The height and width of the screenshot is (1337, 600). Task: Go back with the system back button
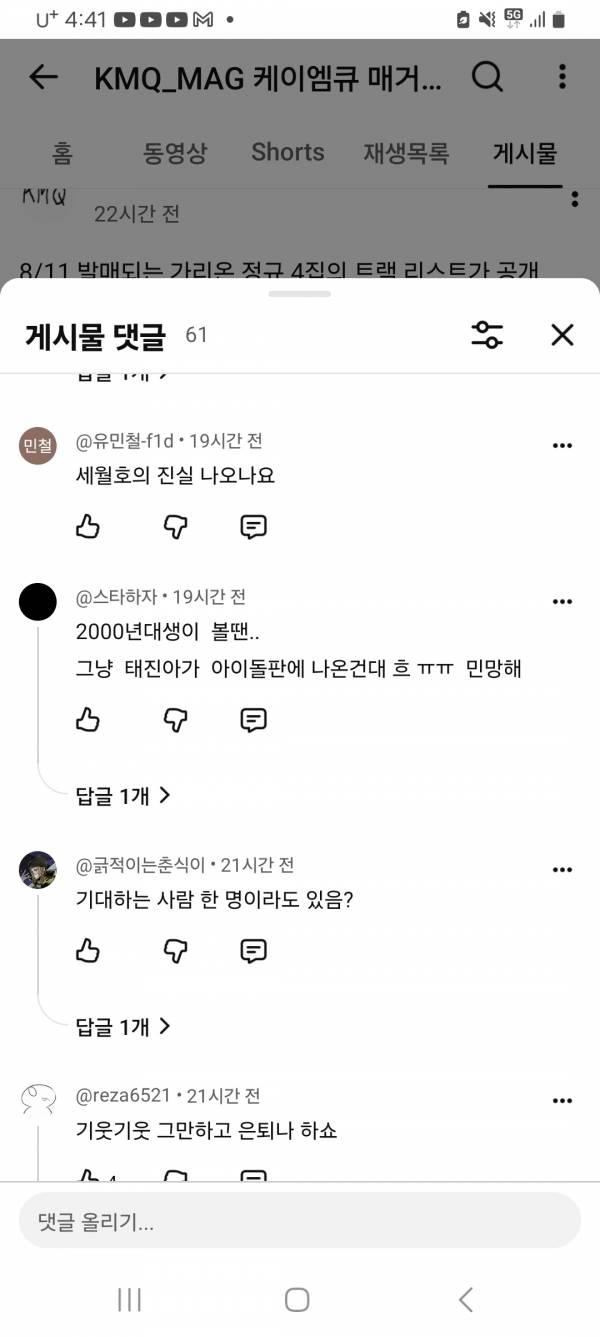[x=465, y=1299]
